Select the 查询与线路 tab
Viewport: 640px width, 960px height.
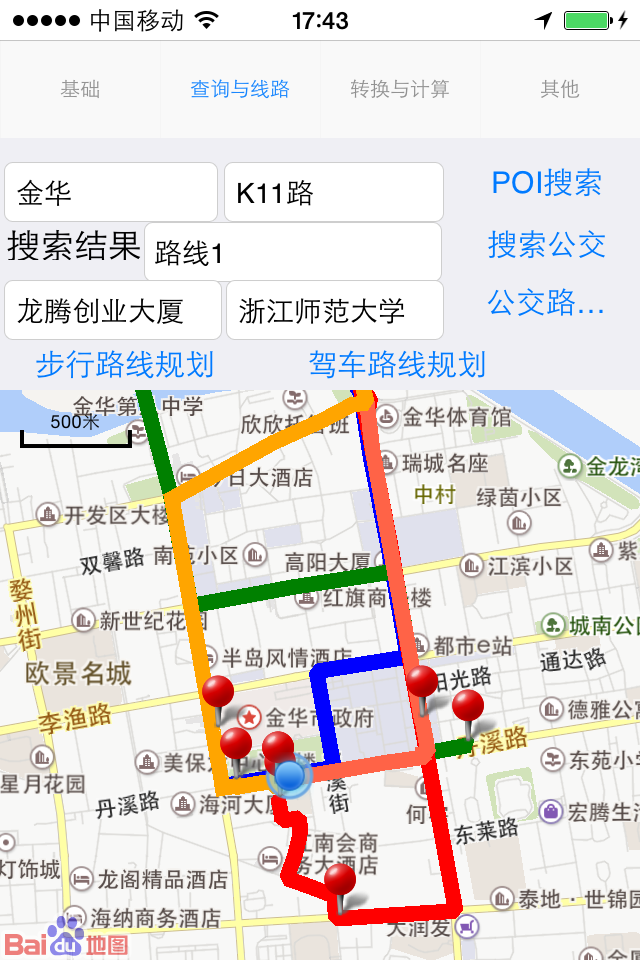pyautogui.click(x=240, y=90)
